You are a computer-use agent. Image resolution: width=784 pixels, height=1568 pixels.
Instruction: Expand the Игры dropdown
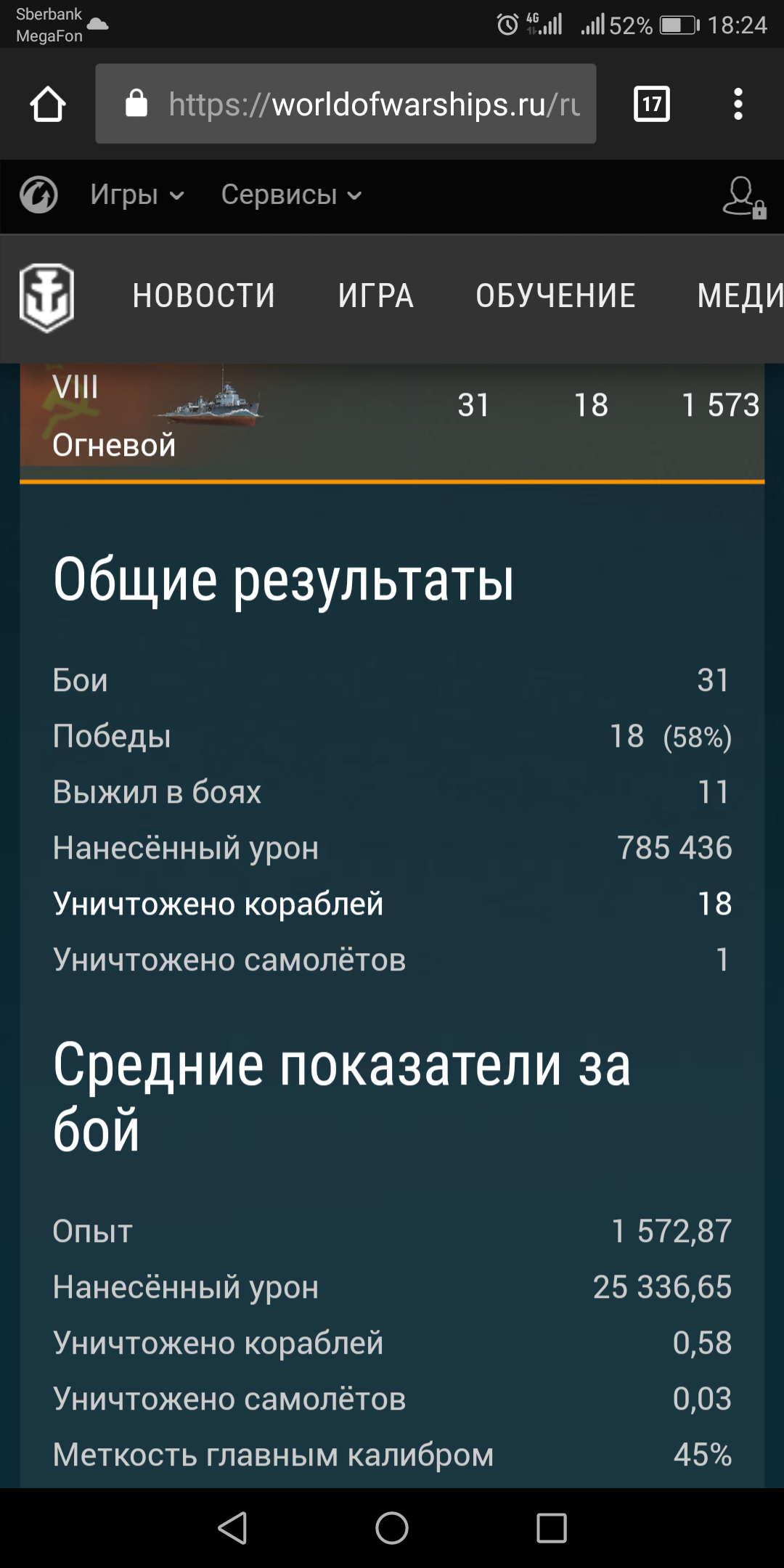[x=137, y=195]
